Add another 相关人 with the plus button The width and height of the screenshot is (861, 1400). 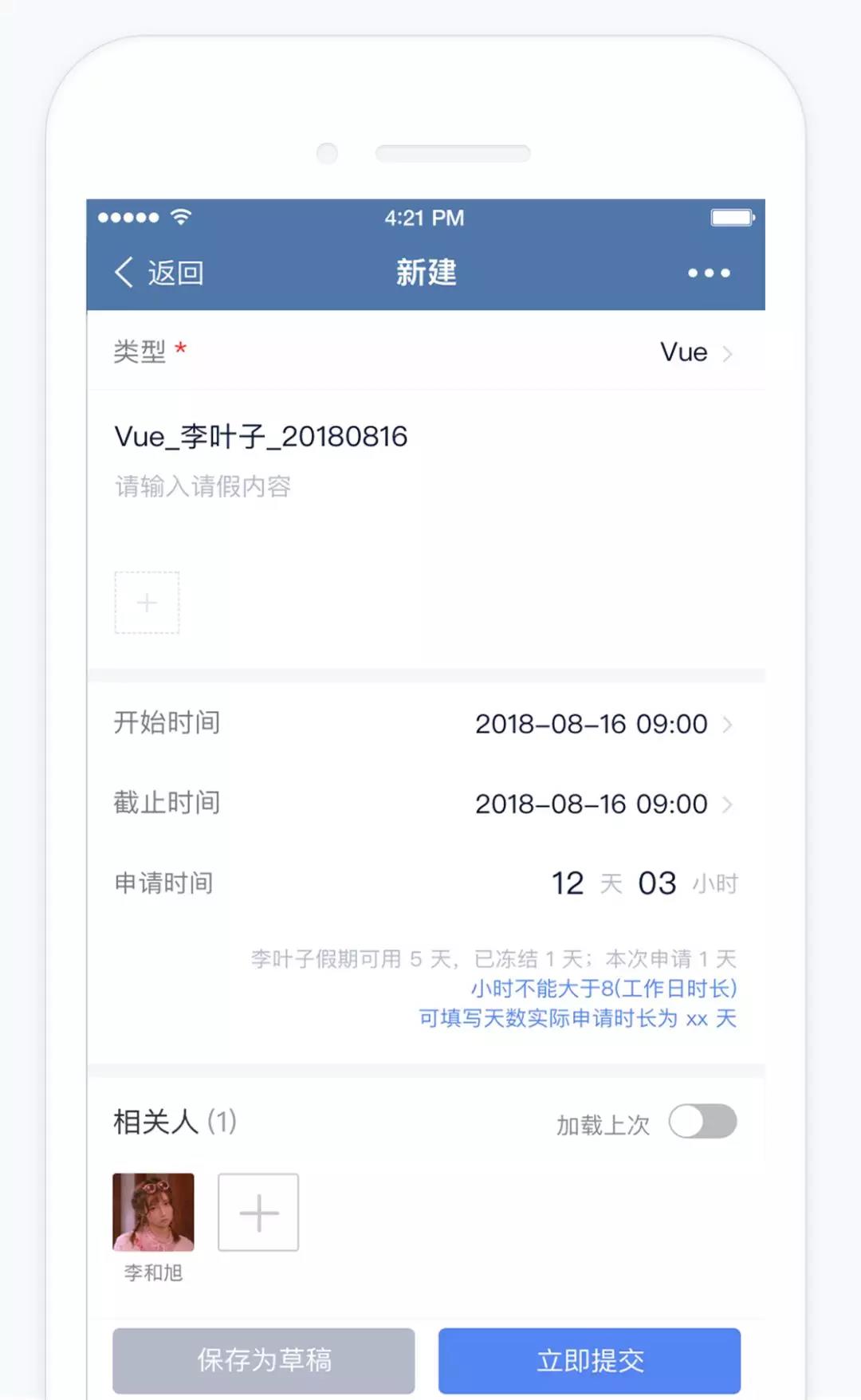point(258,1212)
